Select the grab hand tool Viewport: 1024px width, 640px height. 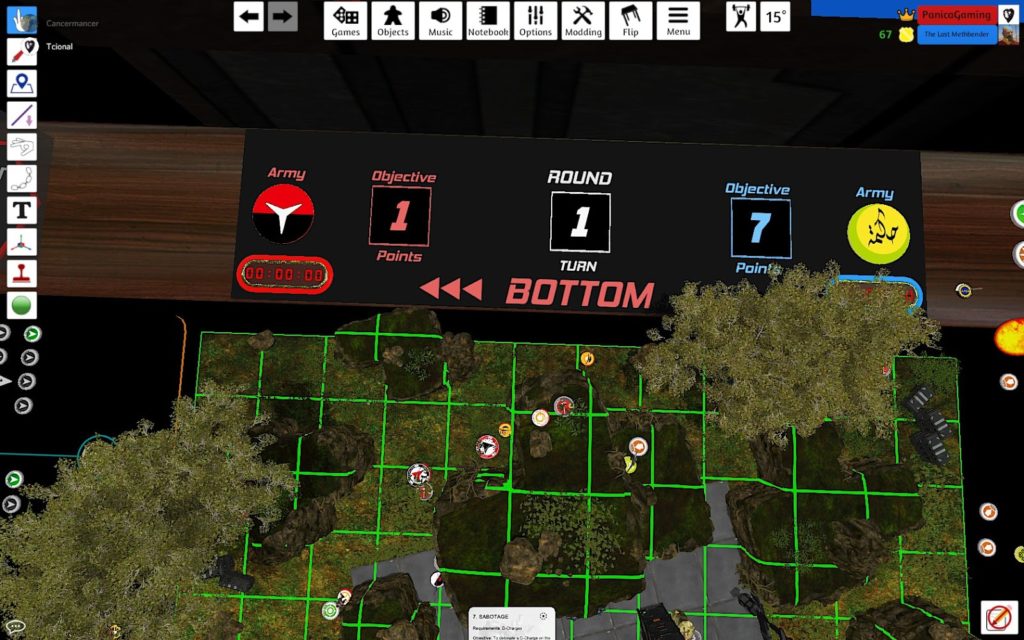click(22, 19)
